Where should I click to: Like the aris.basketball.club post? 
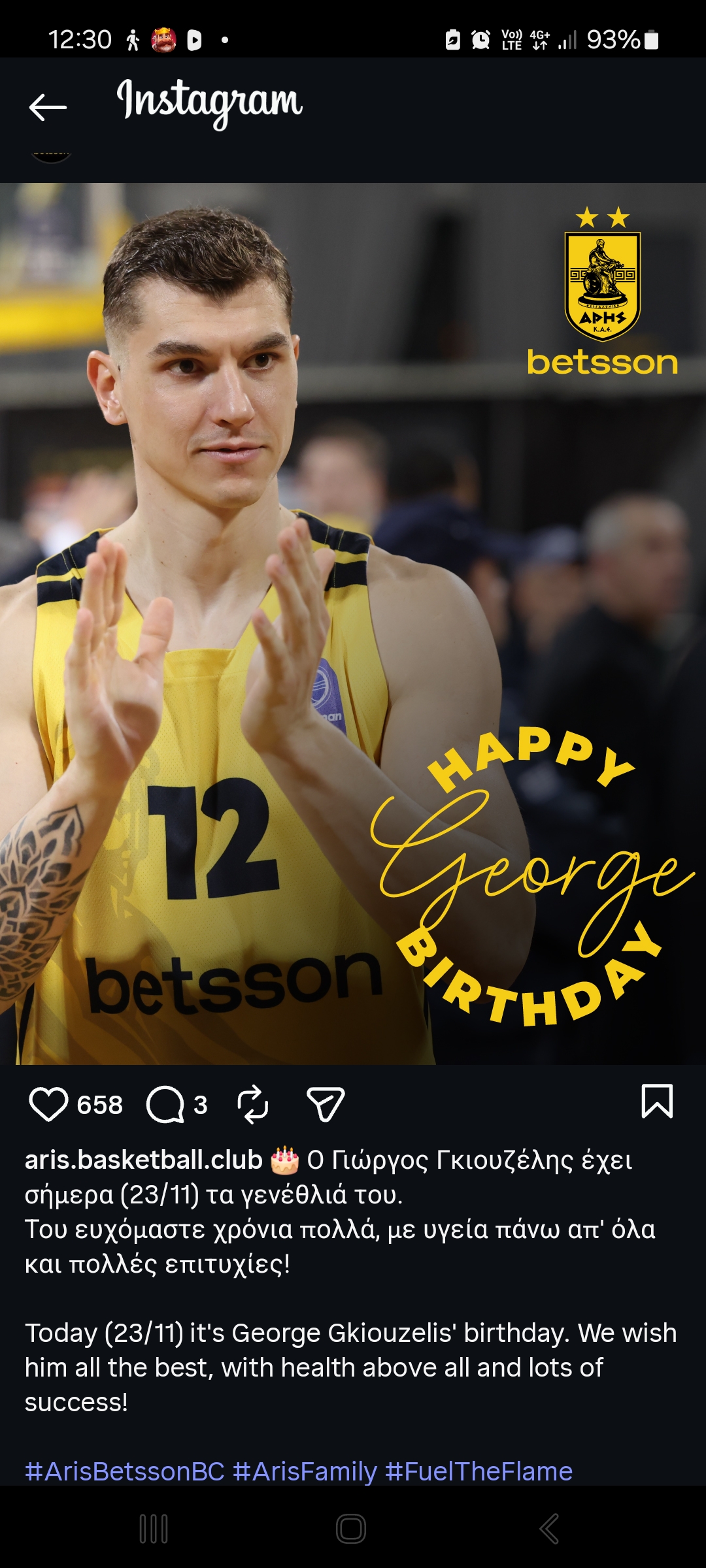[48, 1105]
